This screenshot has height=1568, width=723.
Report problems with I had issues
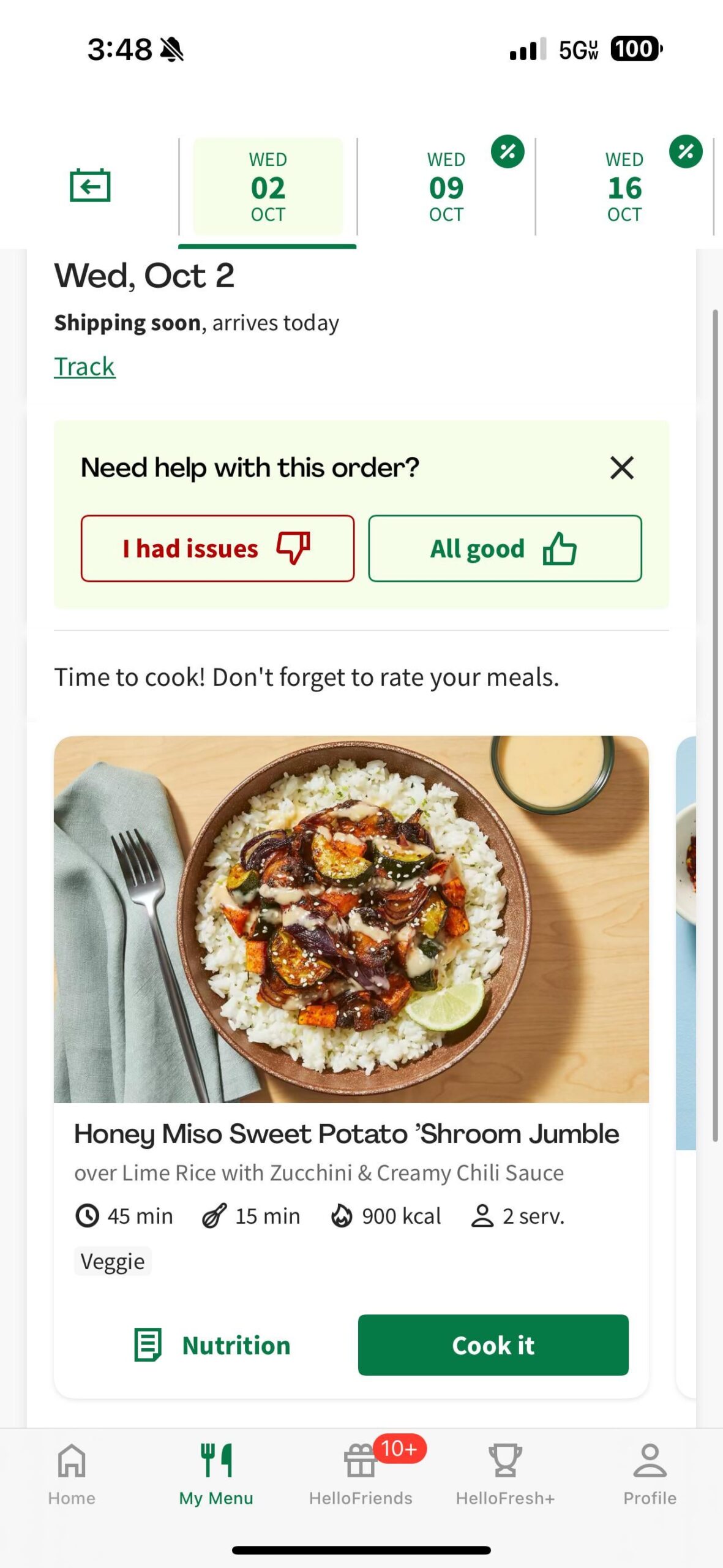(217, 548)
